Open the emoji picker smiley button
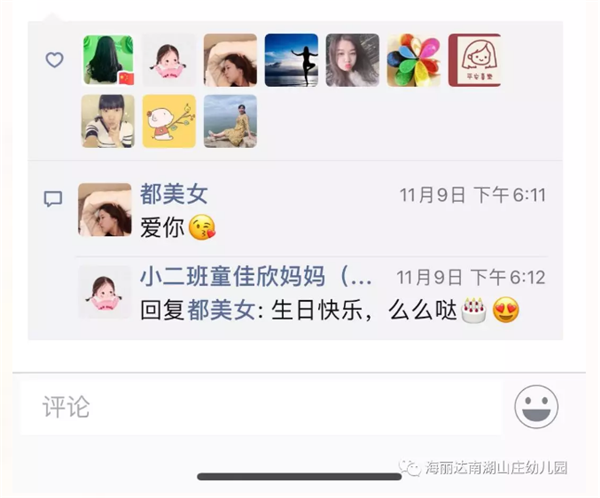The height and width of the screenshot is (498, 600). (537, 407)
